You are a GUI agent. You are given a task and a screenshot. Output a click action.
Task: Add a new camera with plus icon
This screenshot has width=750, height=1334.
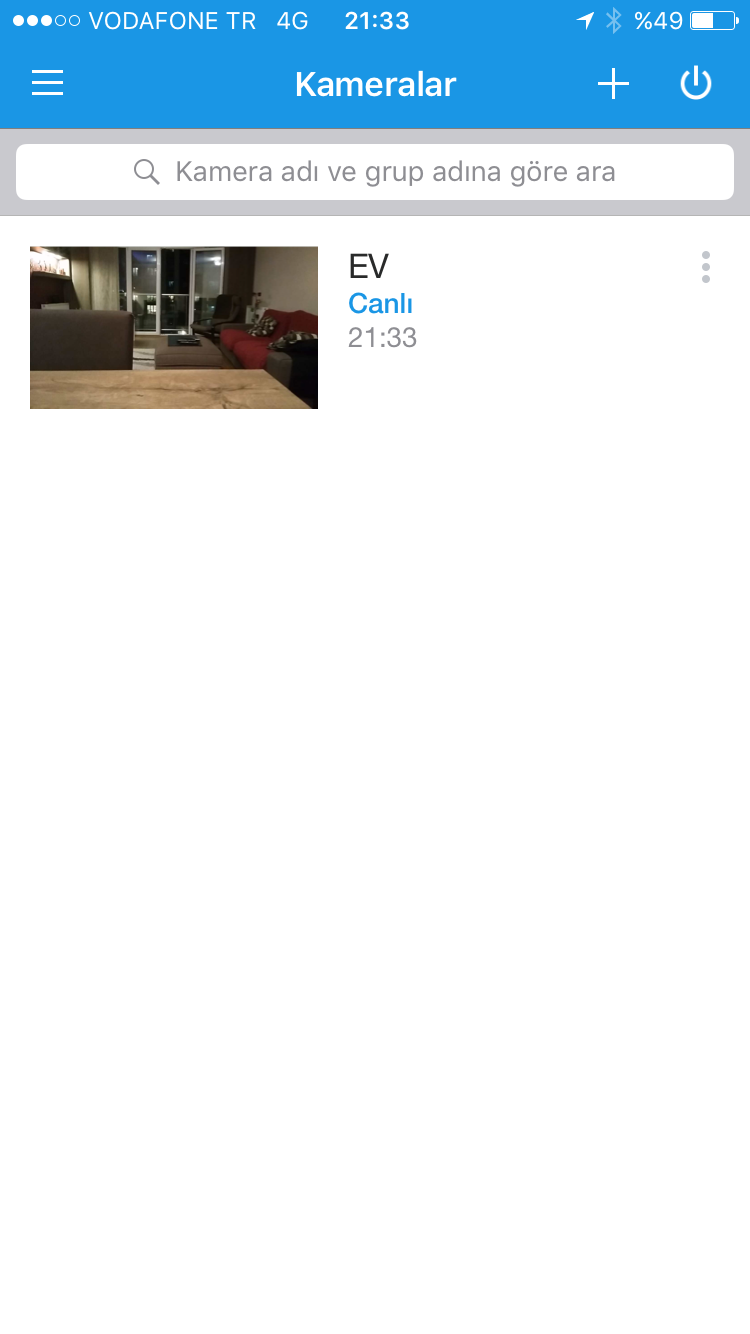(x=613, y=84)
